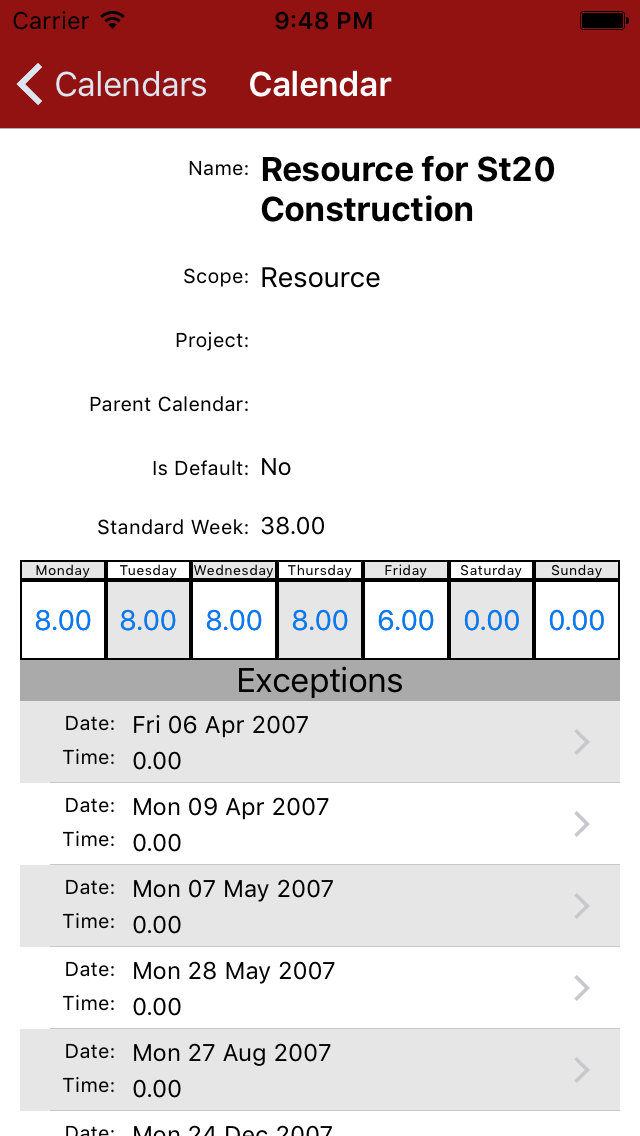Open Friday's 6.00 hours value
The image size is (640, 1136).
[406, 620]
